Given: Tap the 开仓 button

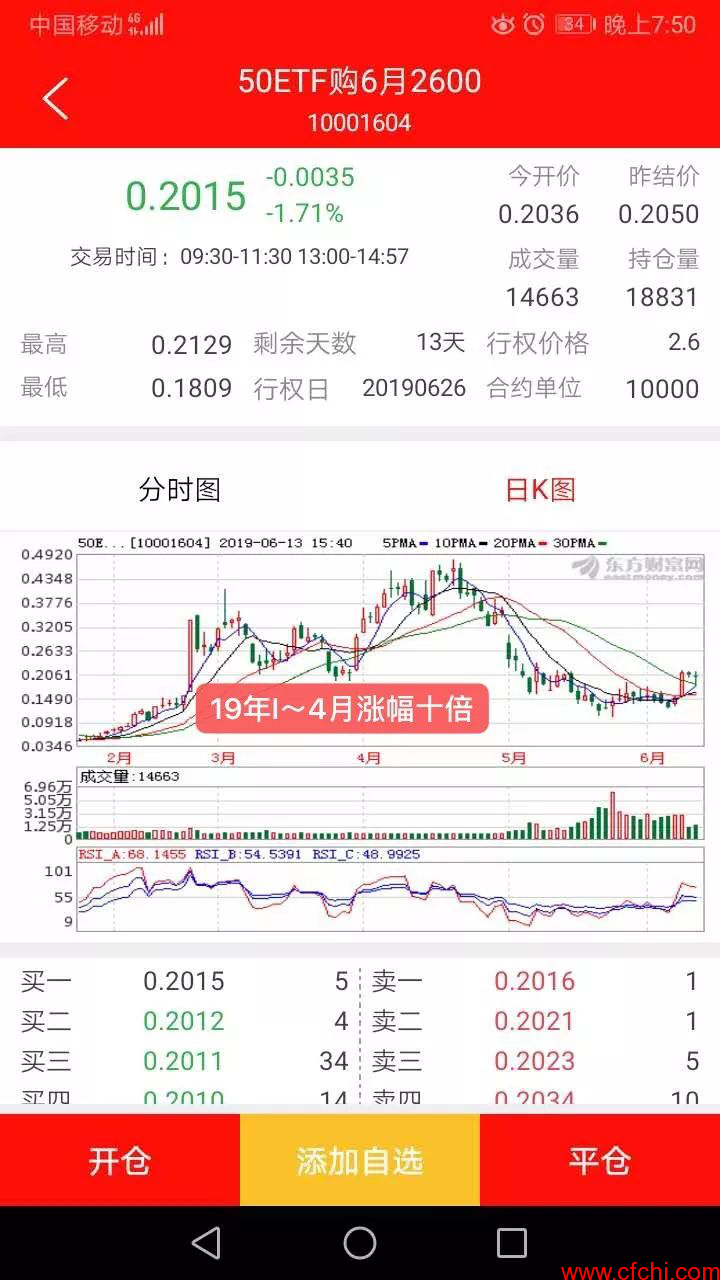Looking at the screenshot, I should click(x=120, y=1160).
